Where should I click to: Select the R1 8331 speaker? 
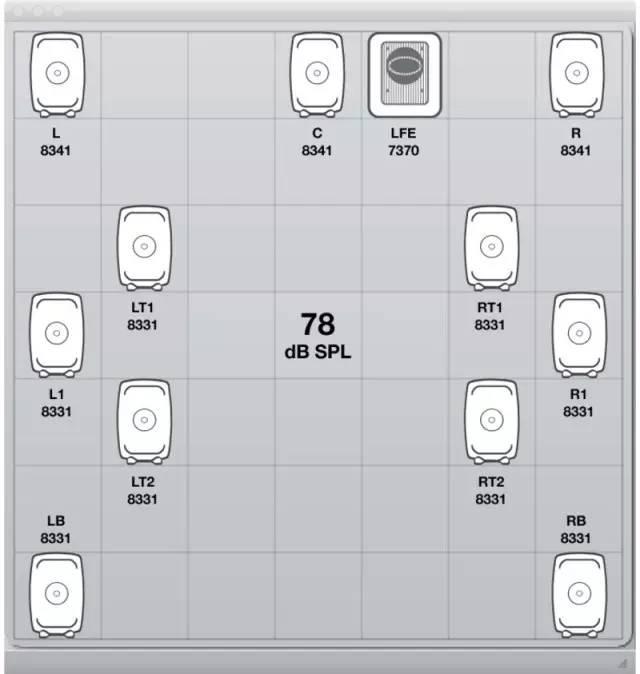[x=578, y=333]
